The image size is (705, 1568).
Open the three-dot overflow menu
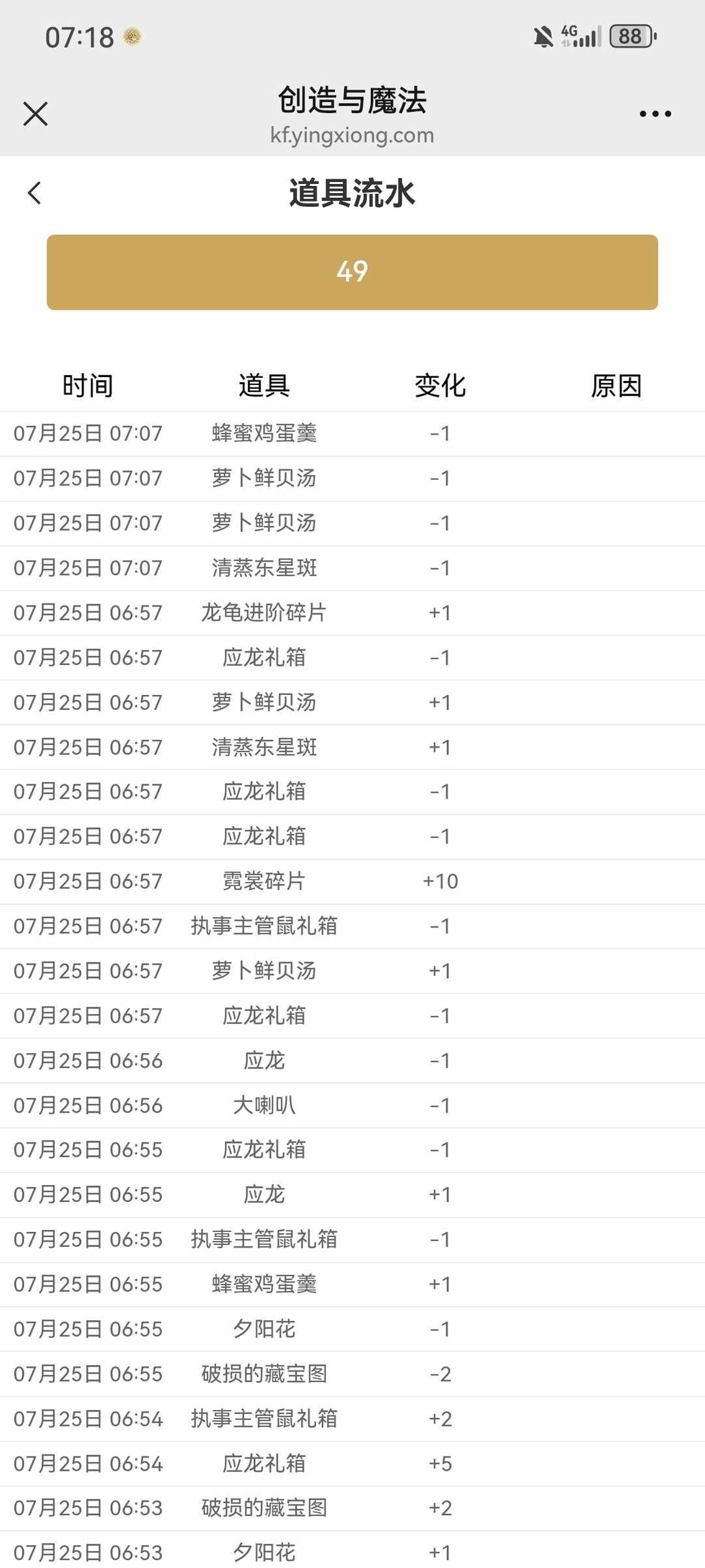tap(655, 114)
